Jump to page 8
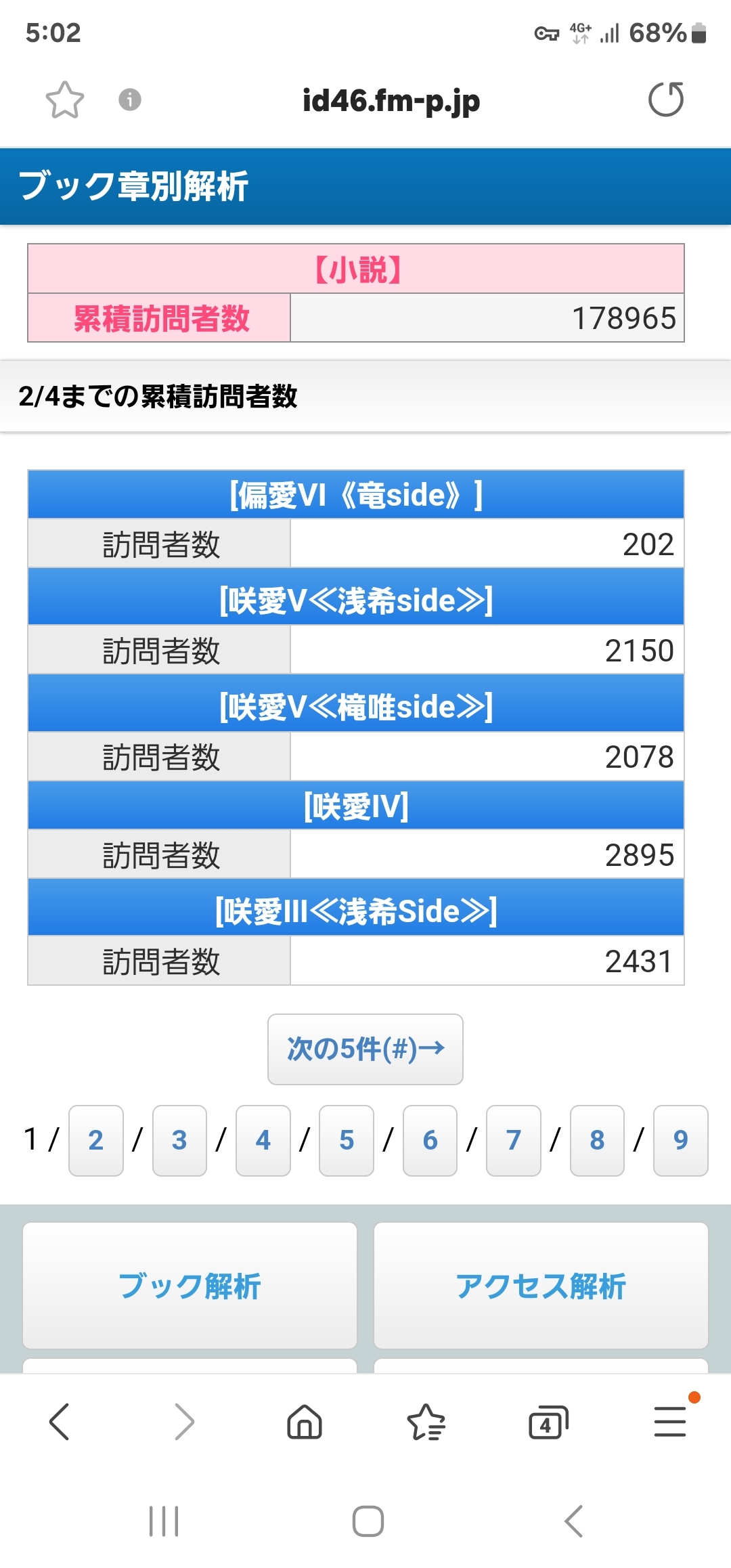Screen dimensions: 731x1568 (597, 1141)
